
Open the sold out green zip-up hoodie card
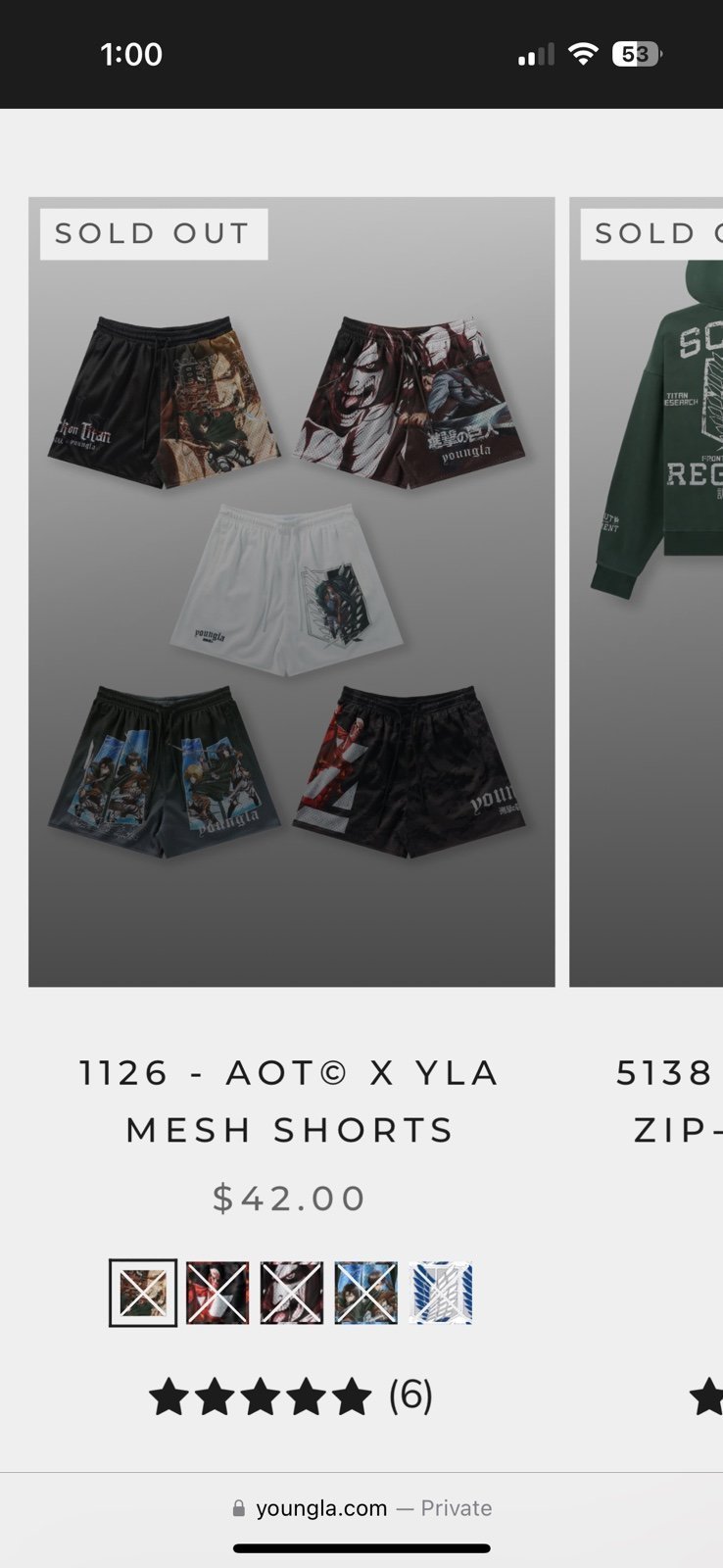pos(647,592)
